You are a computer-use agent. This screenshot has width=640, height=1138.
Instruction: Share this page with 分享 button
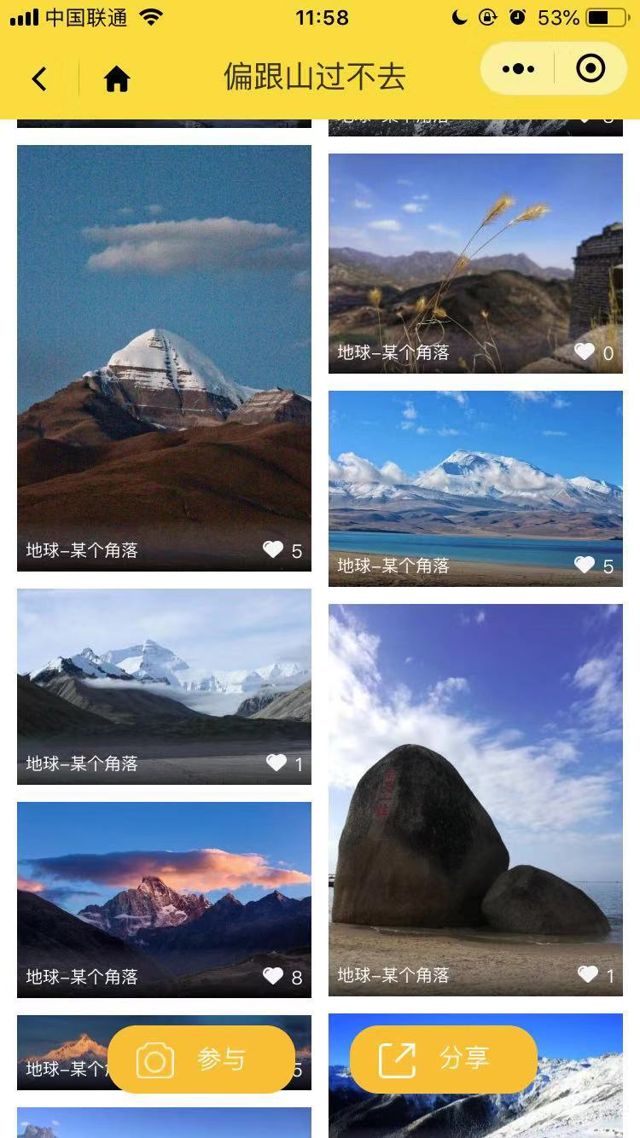[x=443, y=1060]
